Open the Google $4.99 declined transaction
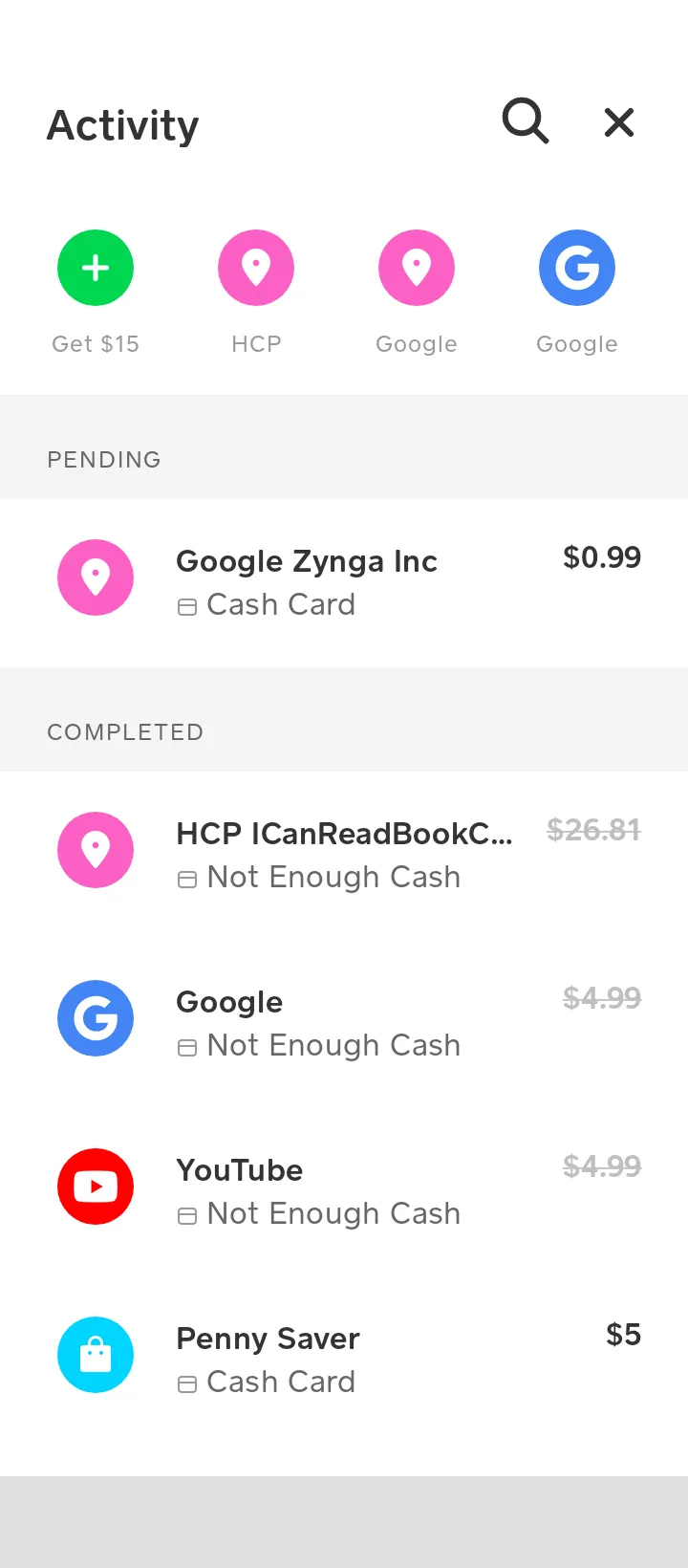Viewport: 688px width, 1568px height. [x=344, y=1023]
